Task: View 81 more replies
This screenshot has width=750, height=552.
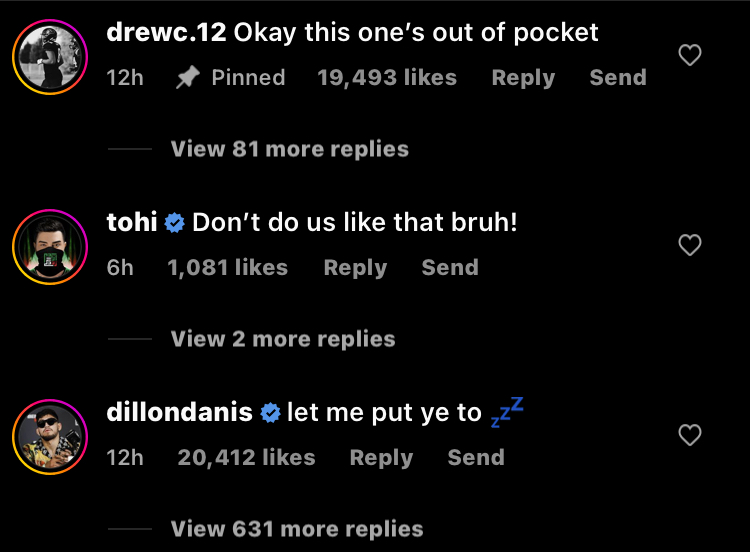Action: pos(289,149)
